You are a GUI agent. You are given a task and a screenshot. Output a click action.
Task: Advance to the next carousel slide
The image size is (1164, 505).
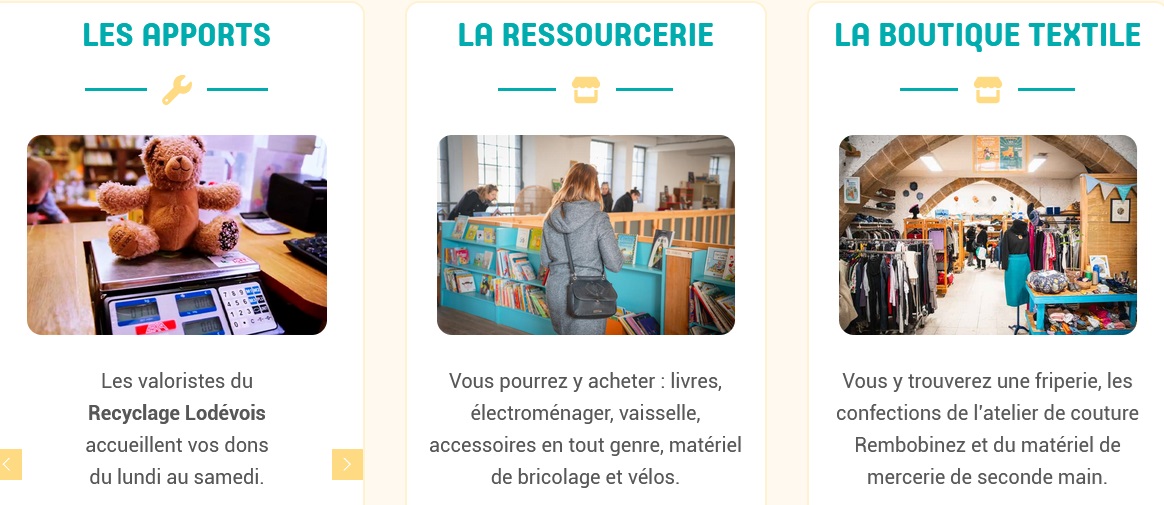click(x=347, y=464)
